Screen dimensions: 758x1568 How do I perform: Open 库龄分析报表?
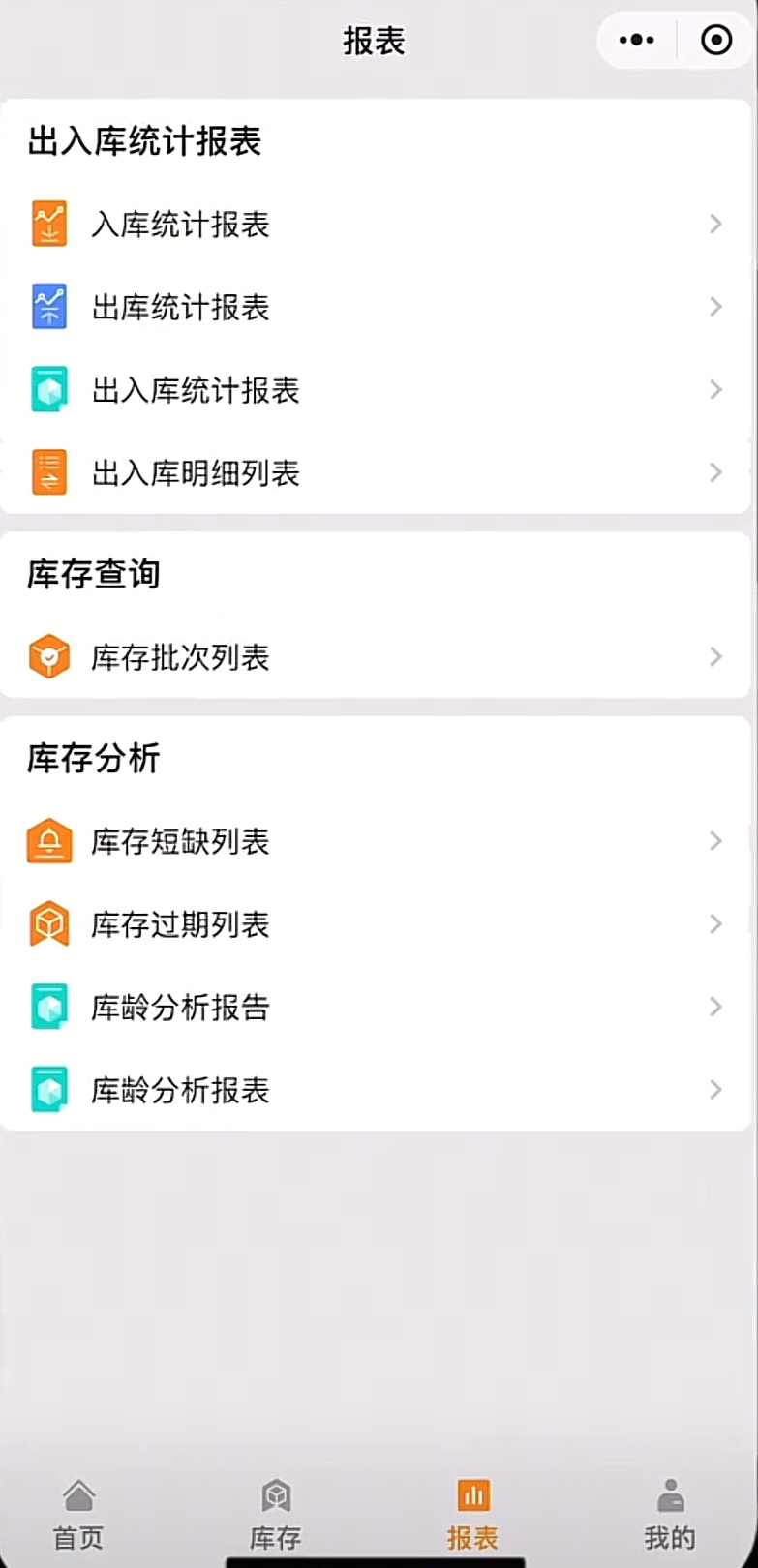(376, 1091)
